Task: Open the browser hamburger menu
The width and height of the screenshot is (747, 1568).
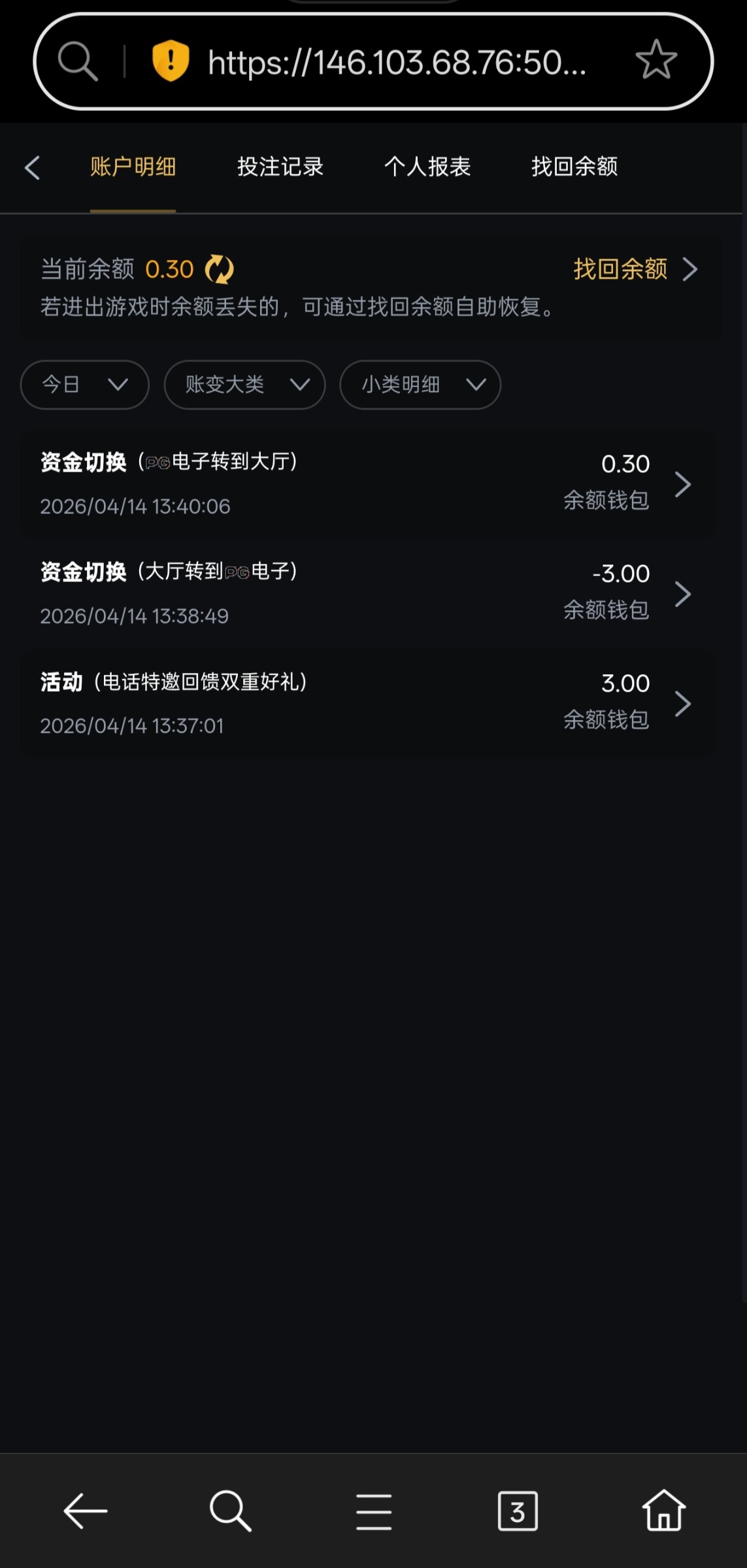Action: [x=374, y=1511]
